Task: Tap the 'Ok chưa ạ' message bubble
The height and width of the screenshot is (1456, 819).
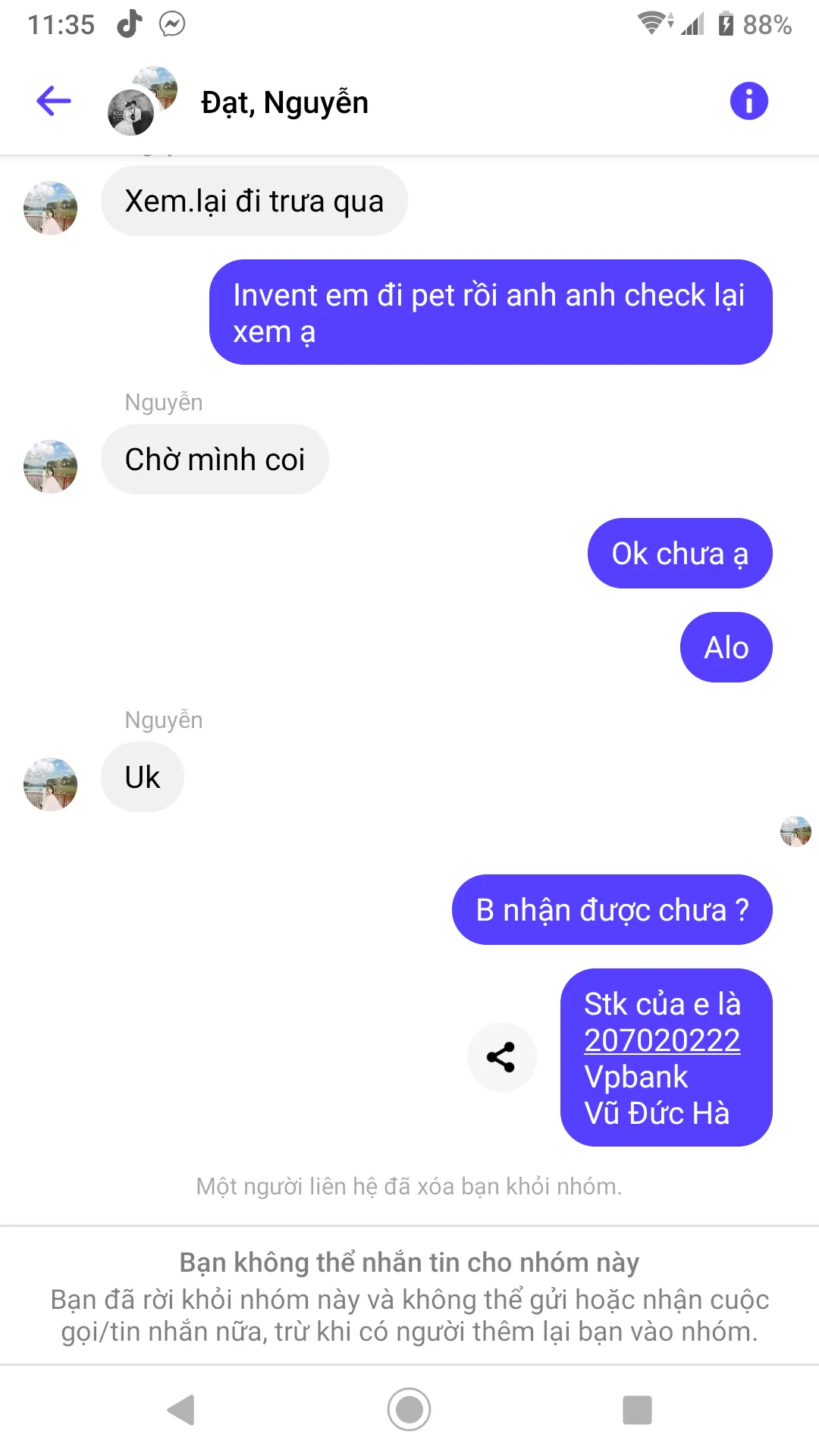Action: coord(679,553)
